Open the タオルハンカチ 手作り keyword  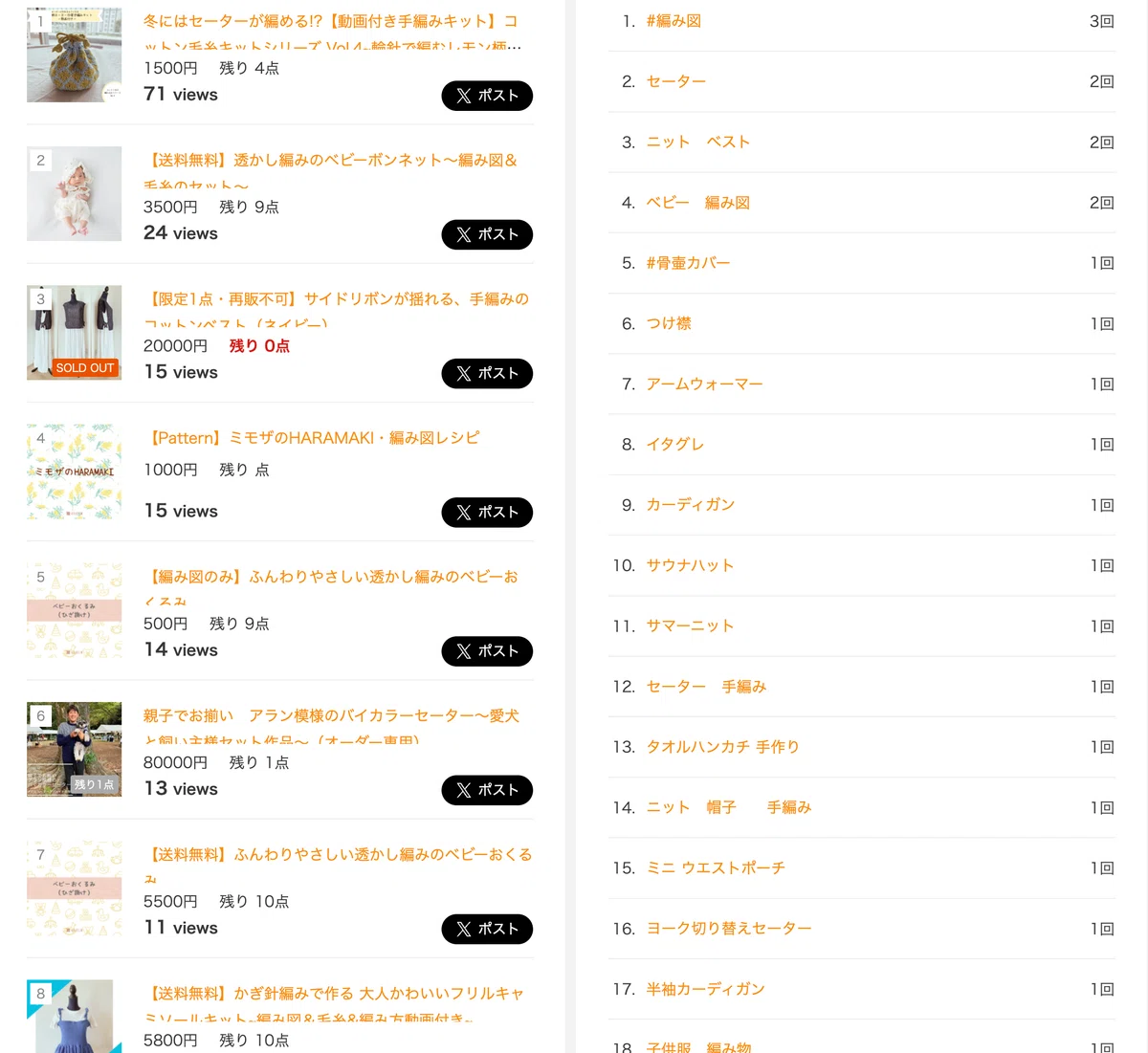pyautogui.click(x=722, y=747)
